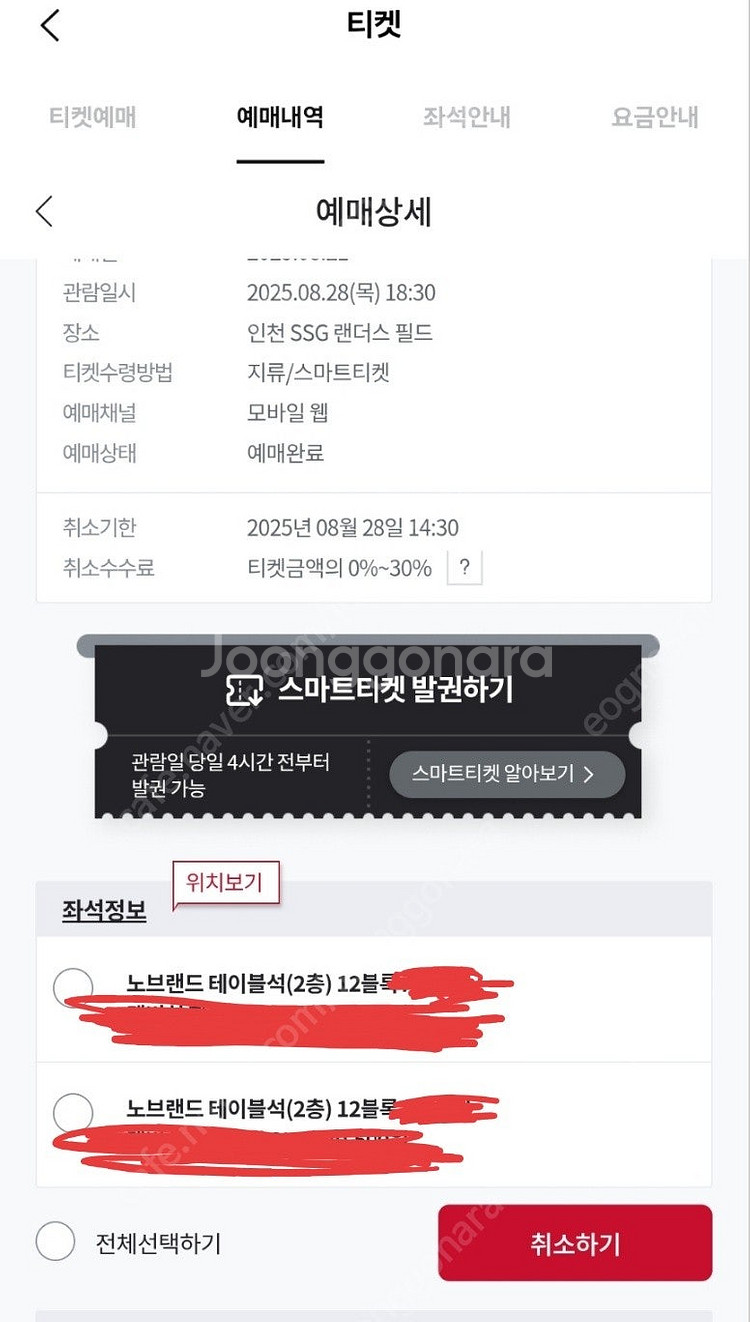Viewport: 750px width, 1322px height.
Task: Open 위치보기 to view seat location
Action: (x=225, y=884)
